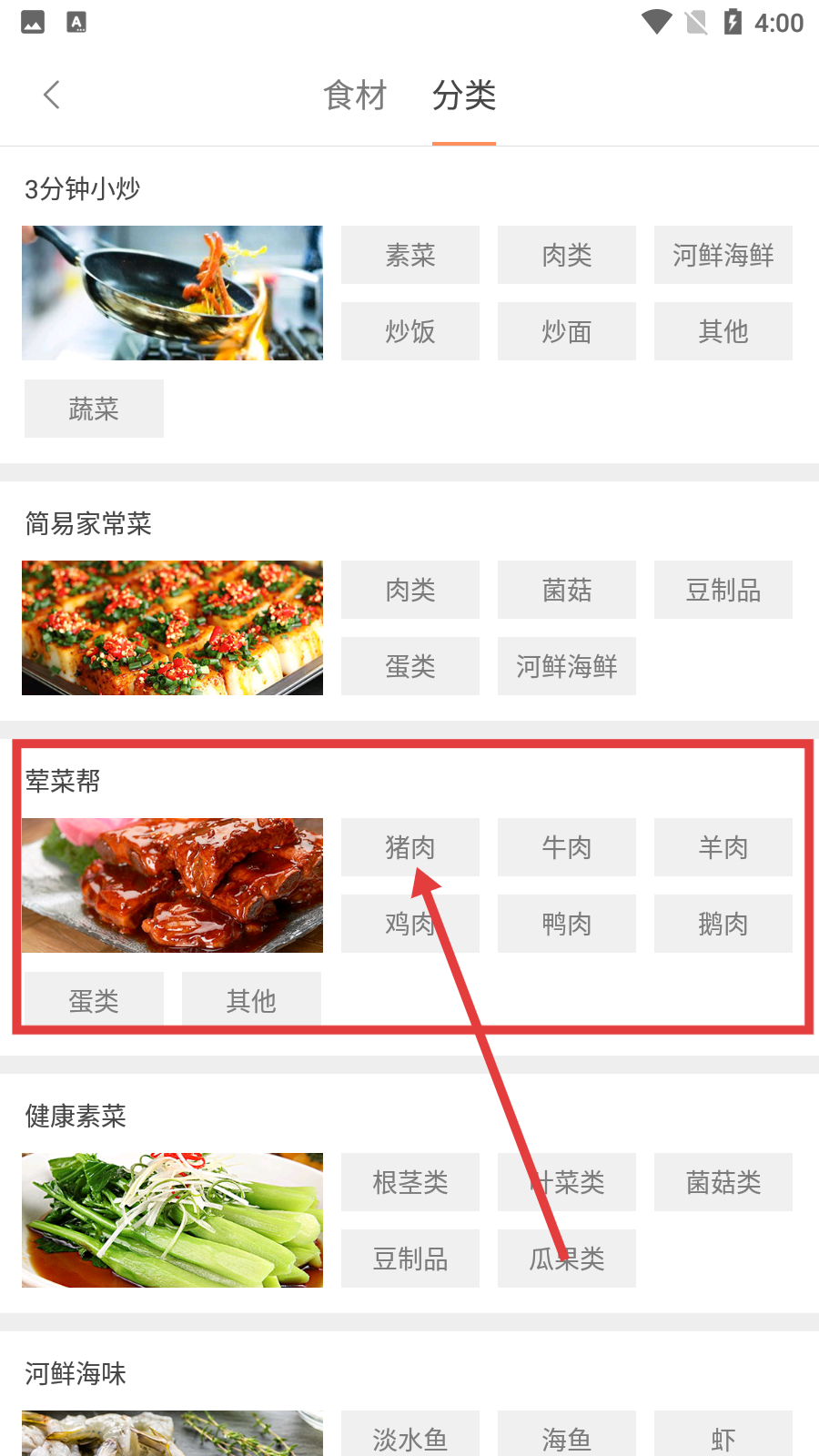819x1456 pixels.
Task: Choose 炒饭 in 3分钟小炒
Action: (410, 331)
